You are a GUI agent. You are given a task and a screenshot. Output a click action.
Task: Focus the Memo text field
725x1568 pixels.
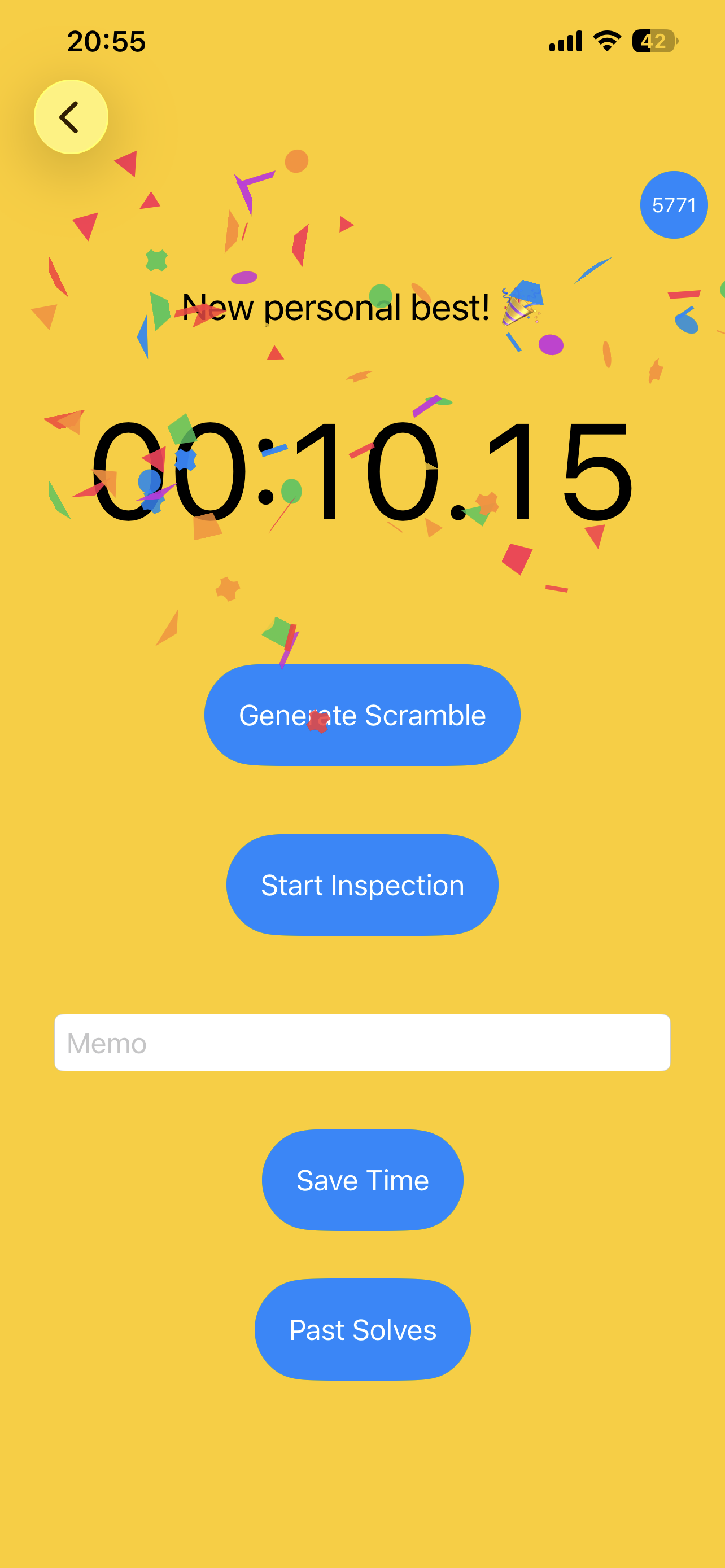pos(362,1042)
